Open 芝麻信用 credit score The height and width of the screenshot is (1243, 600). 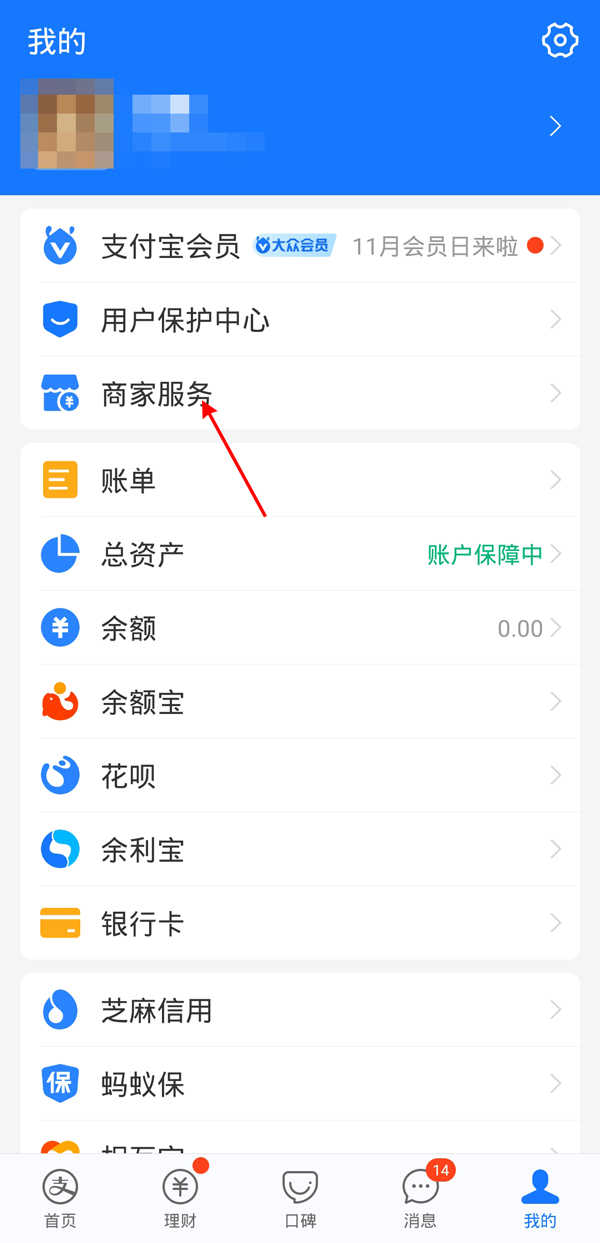tap(300, 1010)
